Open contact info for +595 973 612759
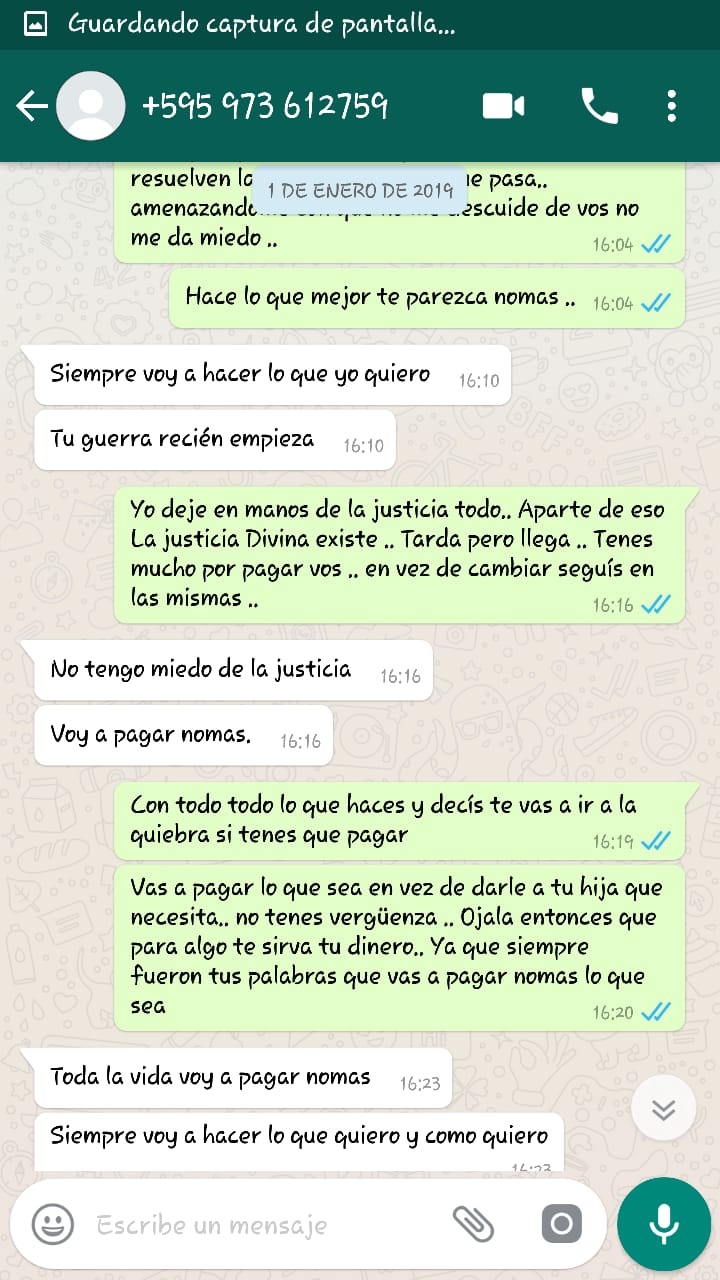 pos(265,106)
